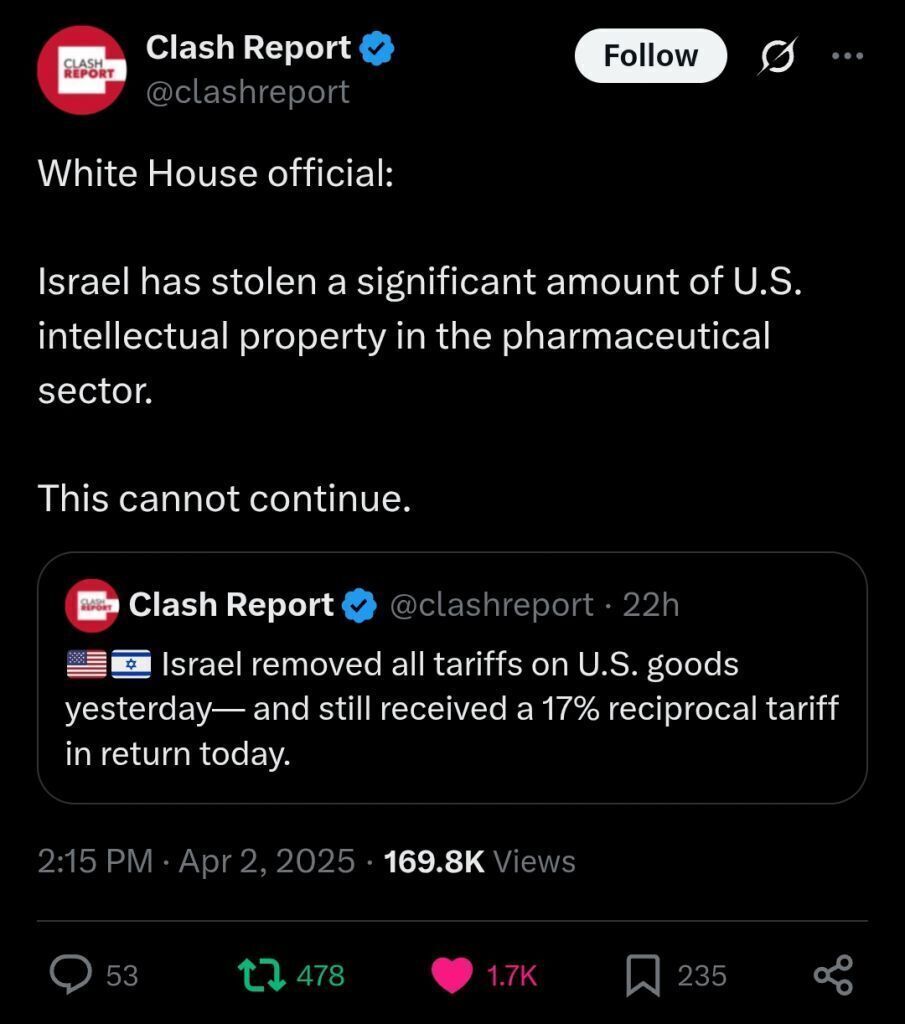The height and width of the screenshot is (1024, 905).
Task: Follow the Clash Report account
Action: [x=650, y=56]
